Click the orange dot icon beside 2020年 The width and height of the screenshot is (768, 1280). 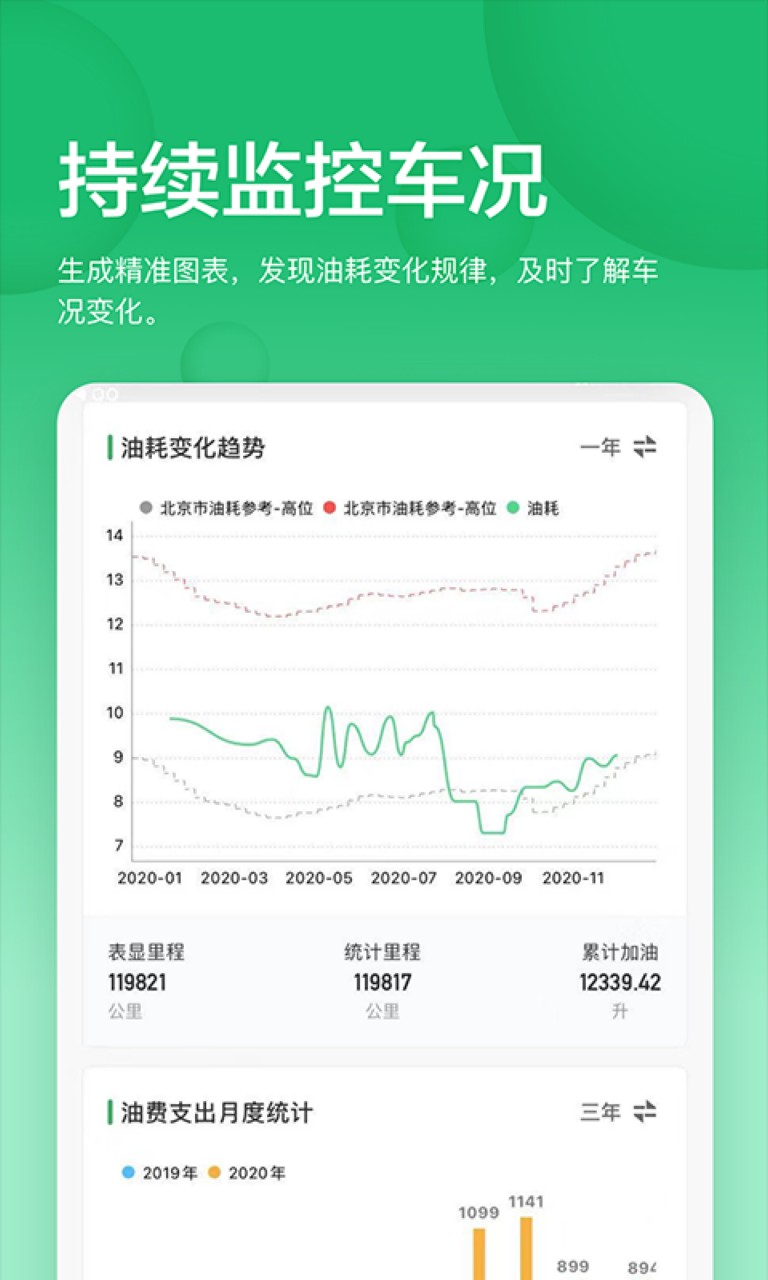pos(214,1173)
